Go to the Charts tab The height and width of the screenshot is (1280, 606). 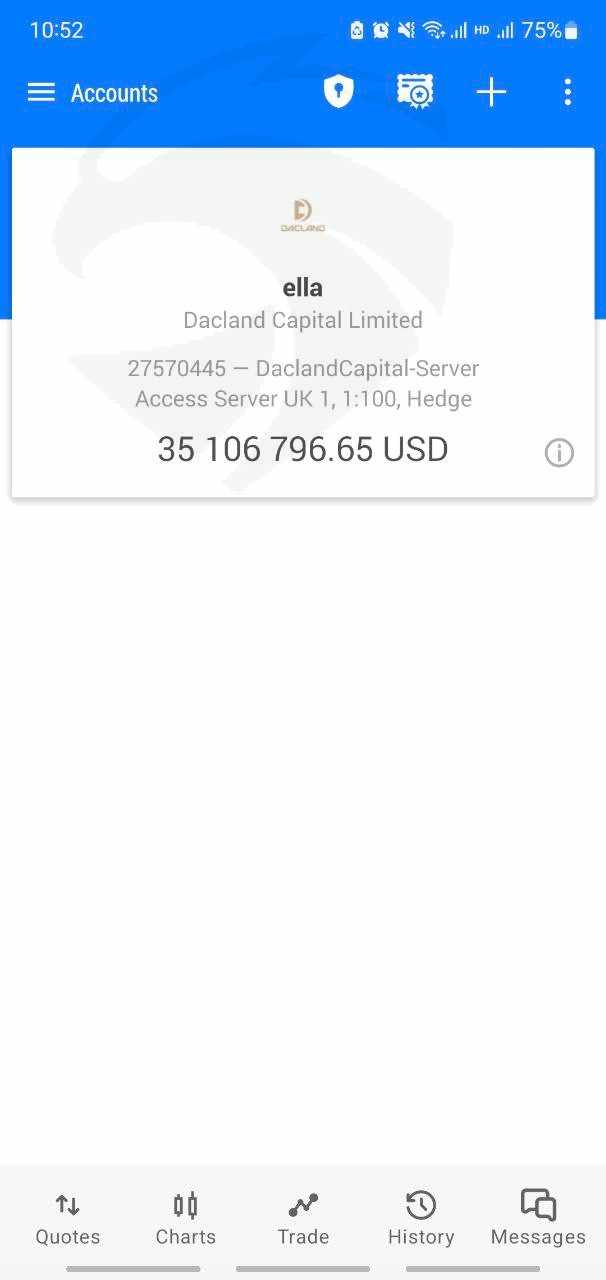(185, 1218)
